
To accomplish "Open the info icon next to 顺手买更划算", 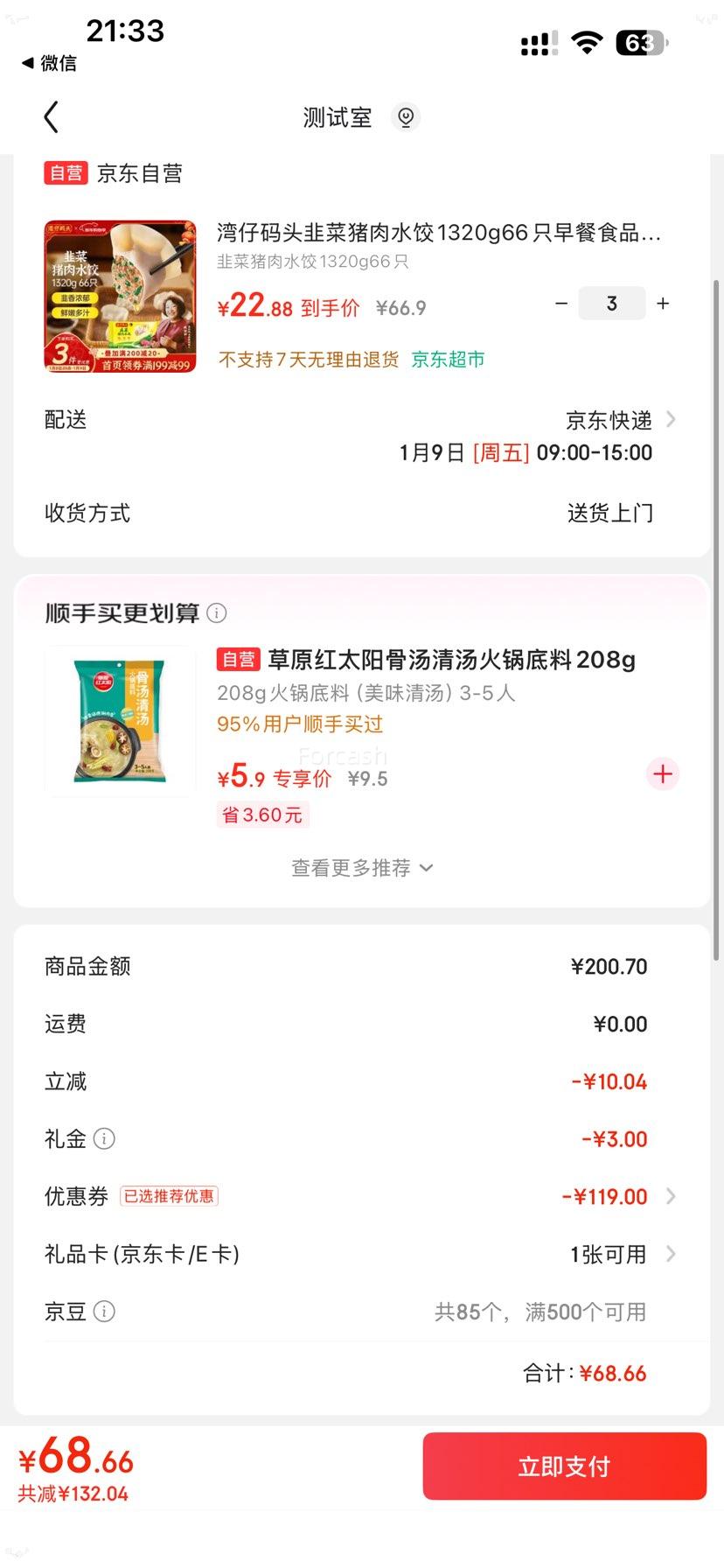I will click(216, 613).
